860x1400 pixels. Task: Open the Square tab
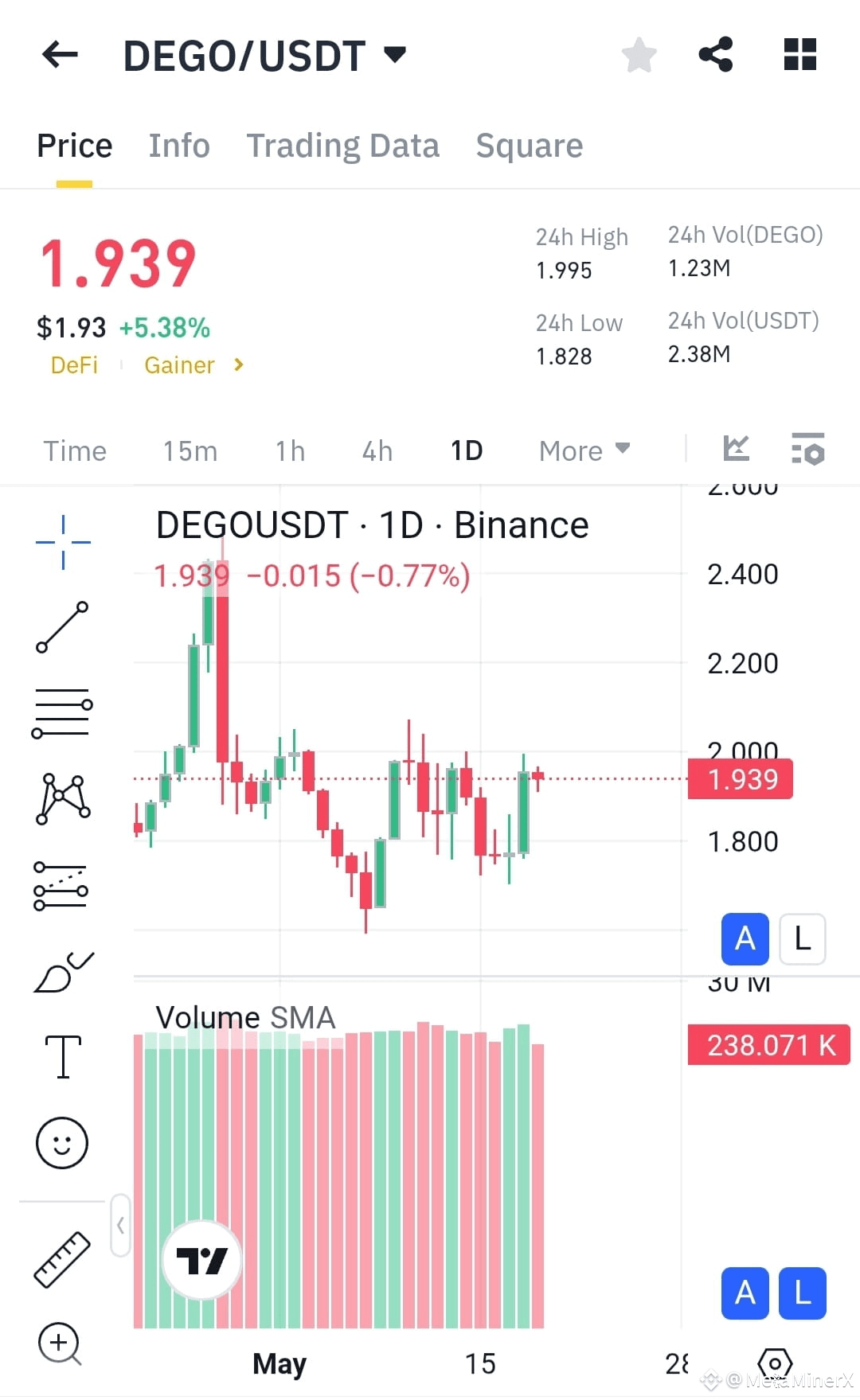[528, 146]
